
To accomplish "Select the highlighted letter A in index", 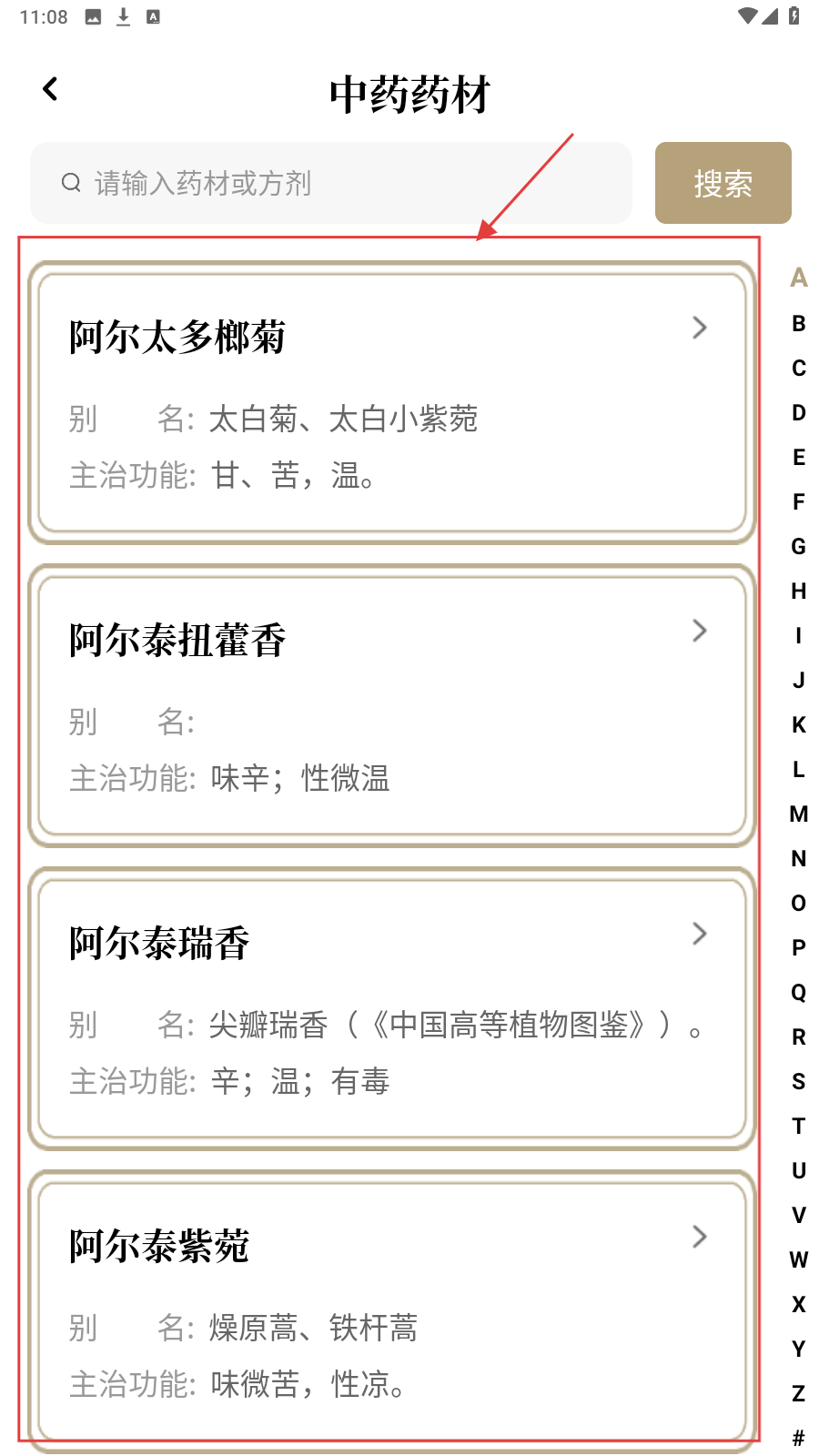I will pyautogui.click(x=799, y=278).
